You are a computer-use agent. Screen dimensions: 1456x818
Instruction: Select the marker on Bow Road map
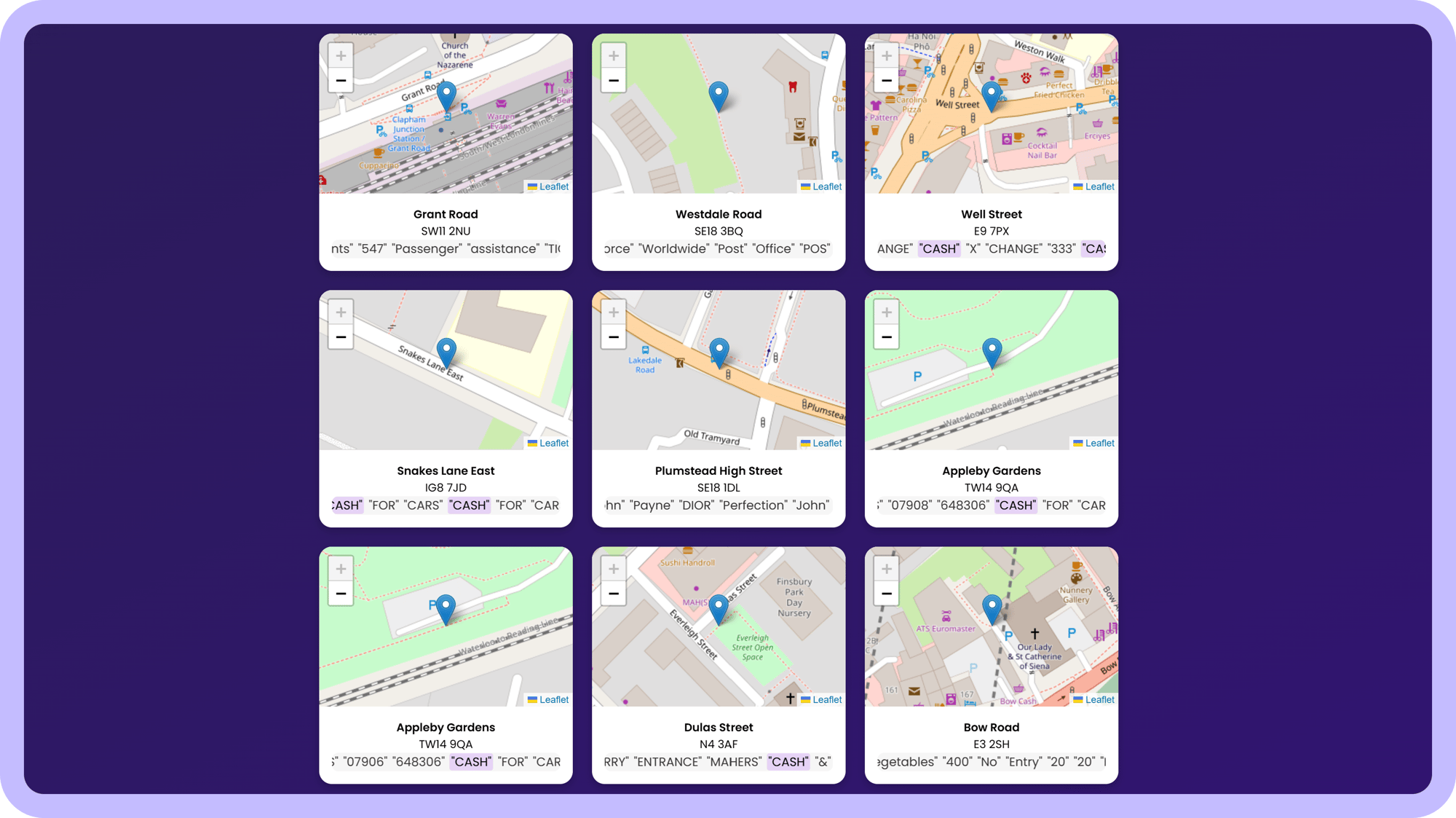[x=992, y=608]
